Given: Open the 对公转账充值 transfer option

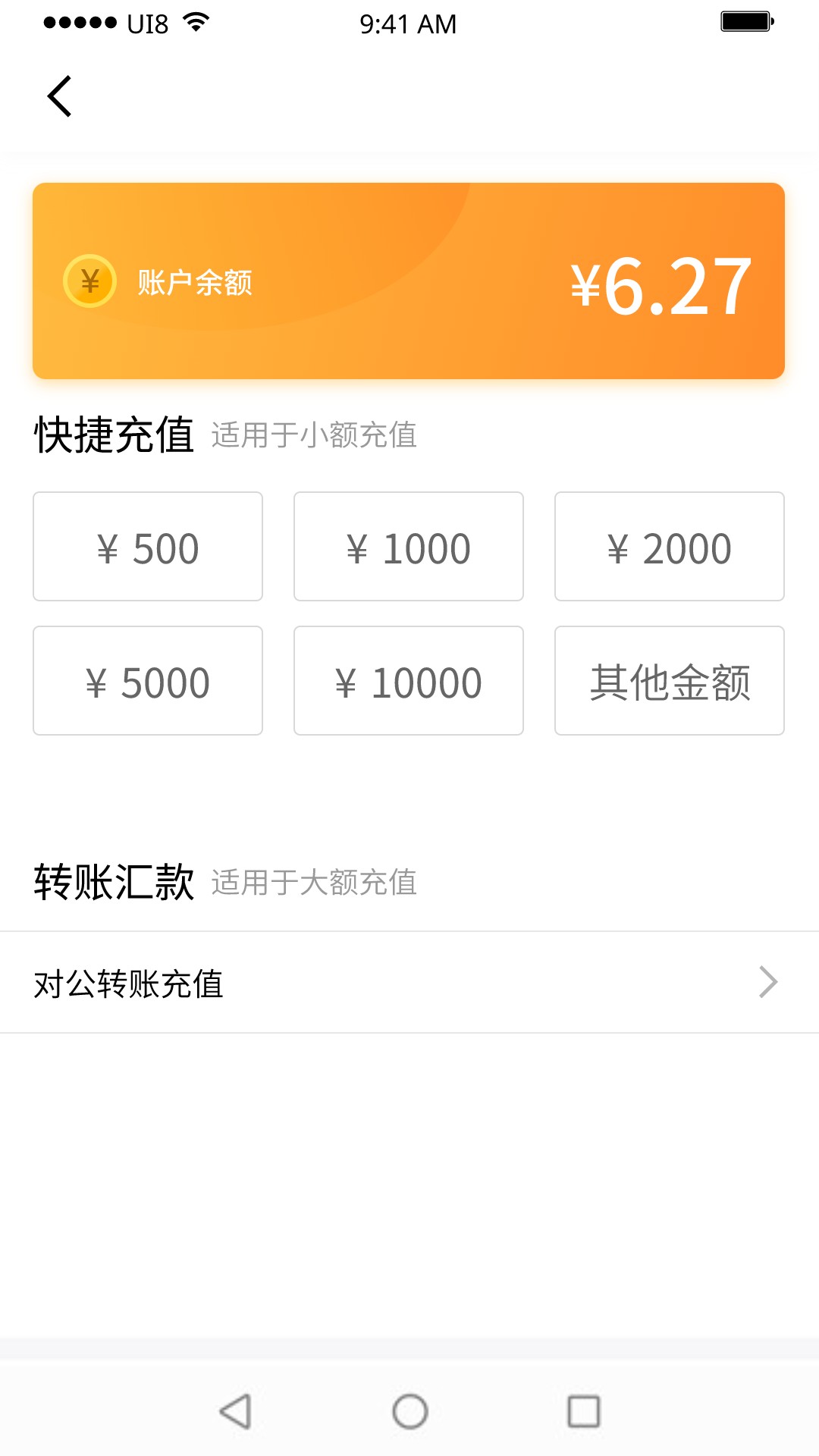Looking at the screenshot, I should pos(127,981).
